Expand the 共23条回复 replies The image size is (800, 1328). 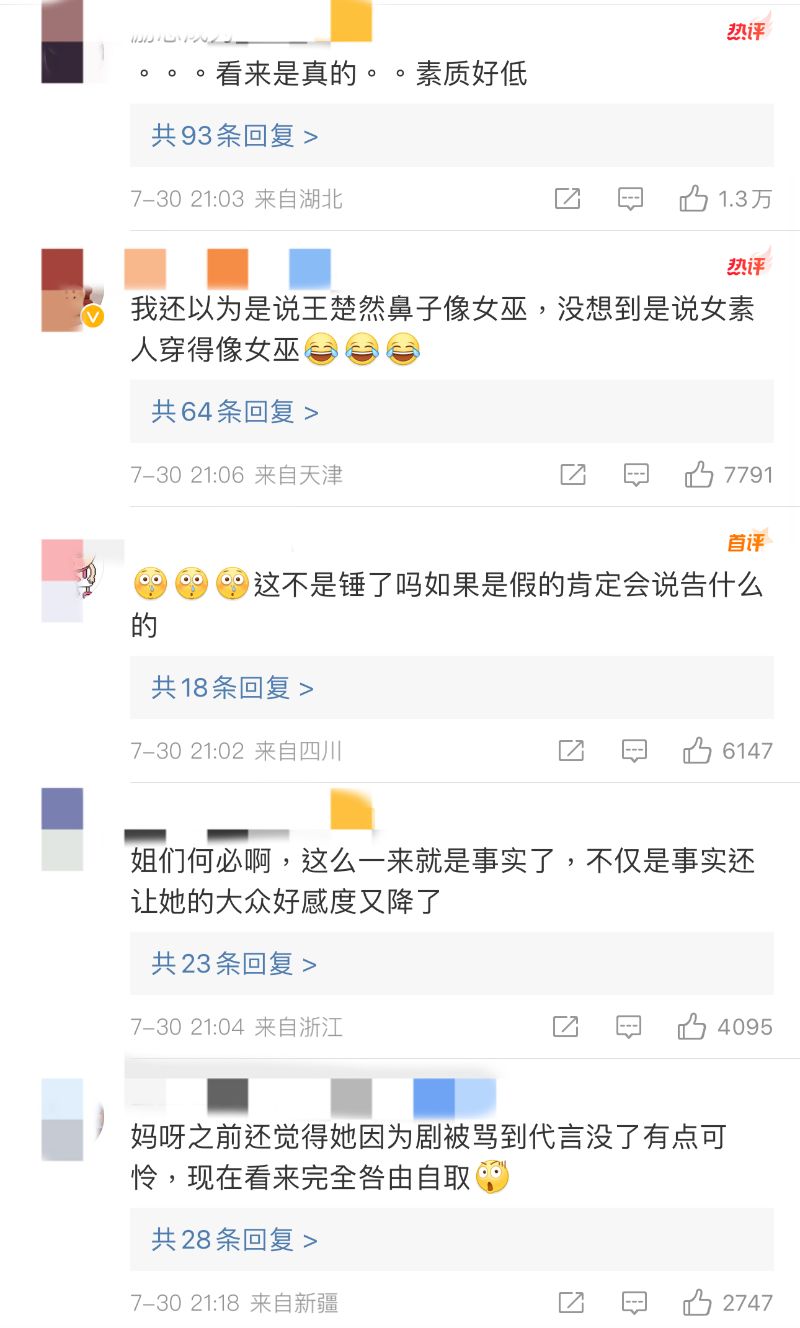click(x=235, y=964)
